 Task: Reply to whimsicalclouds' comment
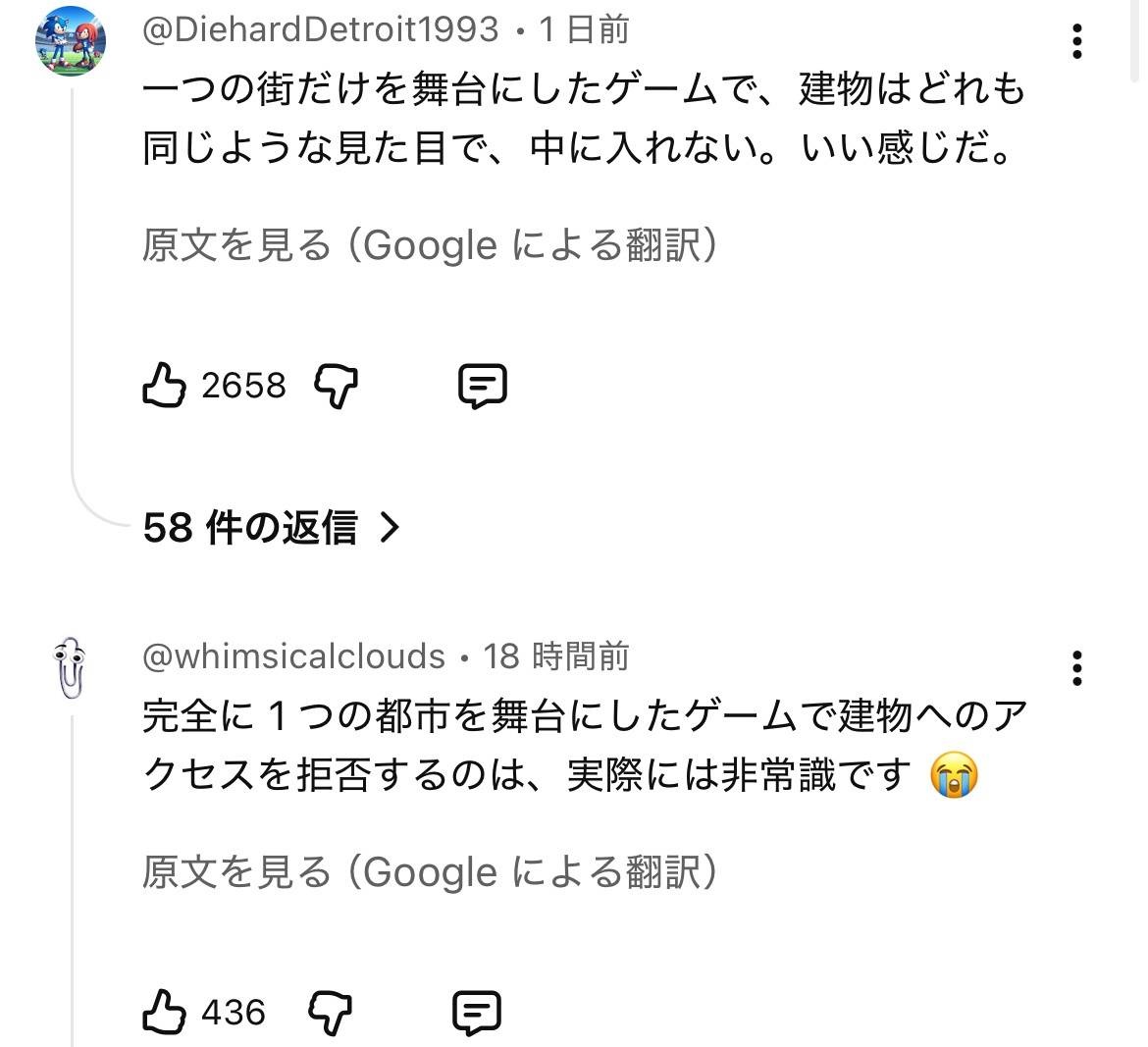pyautogui.click(x=477, y=1013)
